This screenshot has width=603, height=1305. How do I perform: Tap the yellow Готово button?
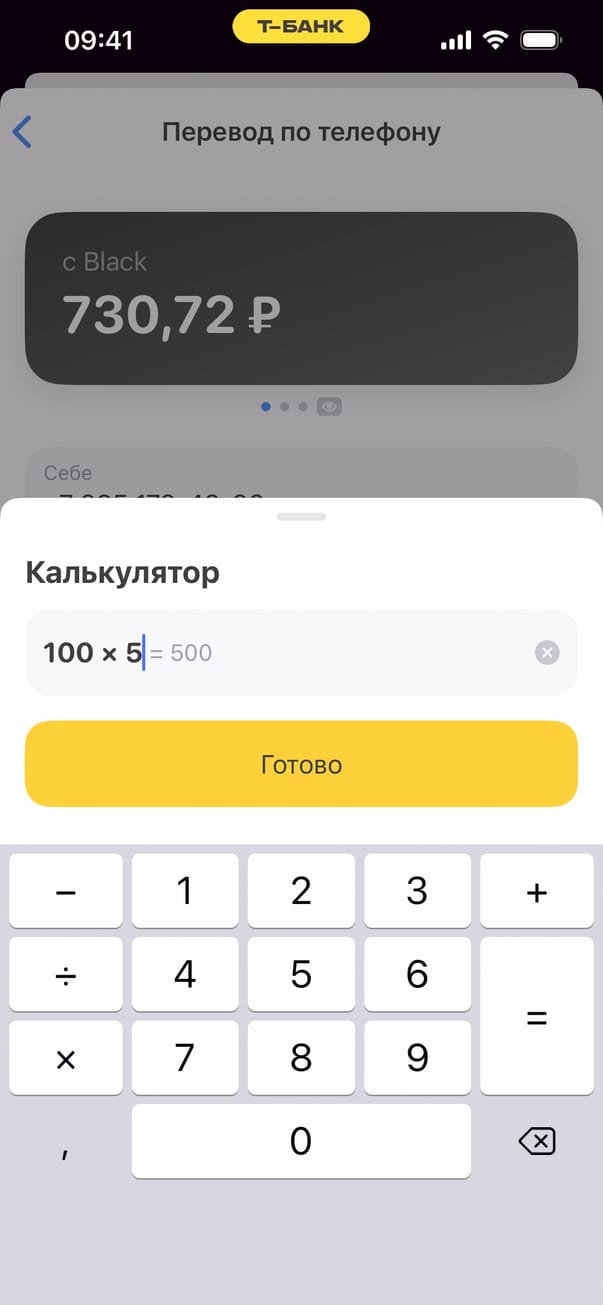click(301, 764)
